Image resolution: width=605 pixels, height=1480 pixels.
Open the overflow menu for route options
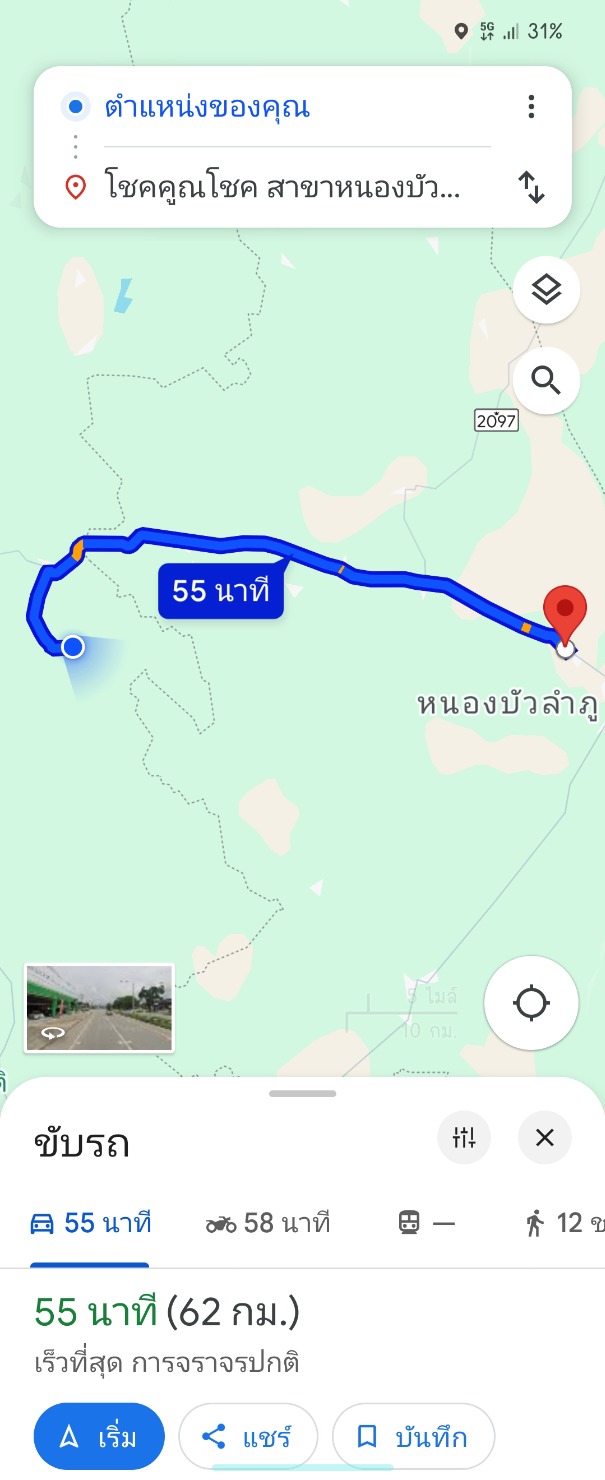[531, 106]
